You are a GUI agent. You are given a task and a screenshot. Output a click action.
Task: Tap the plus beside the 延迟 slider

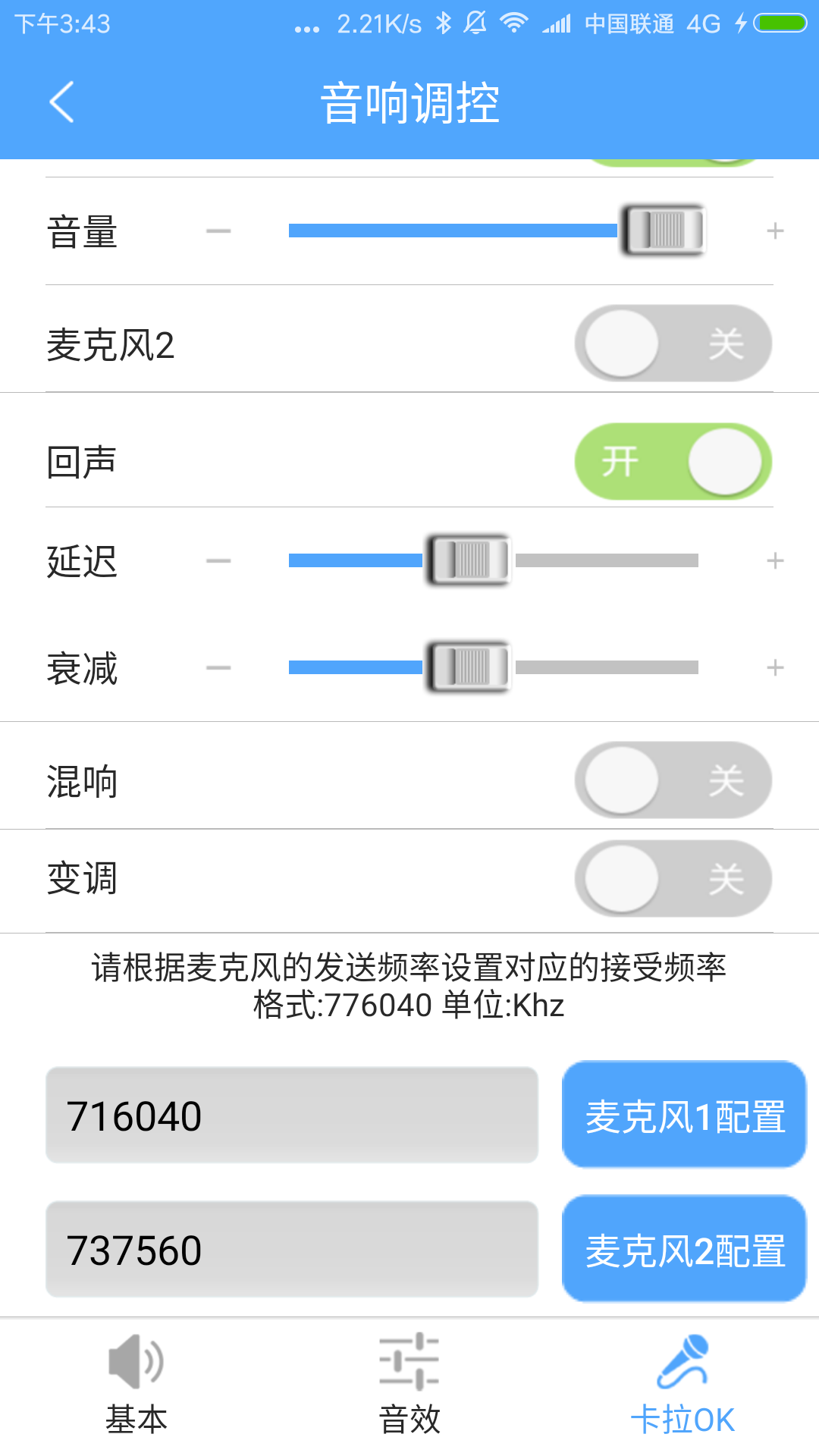point(775,561)
